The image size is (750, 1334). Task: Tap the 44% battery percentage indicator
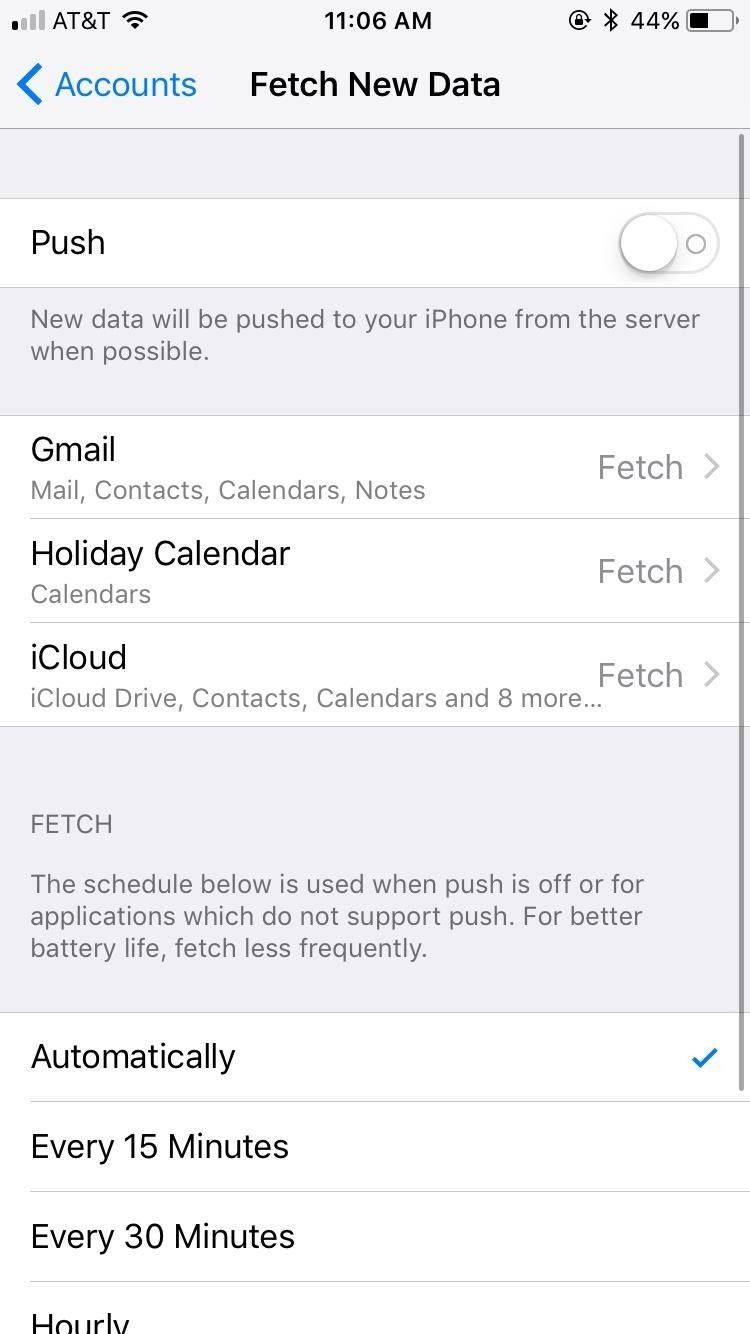653,19
